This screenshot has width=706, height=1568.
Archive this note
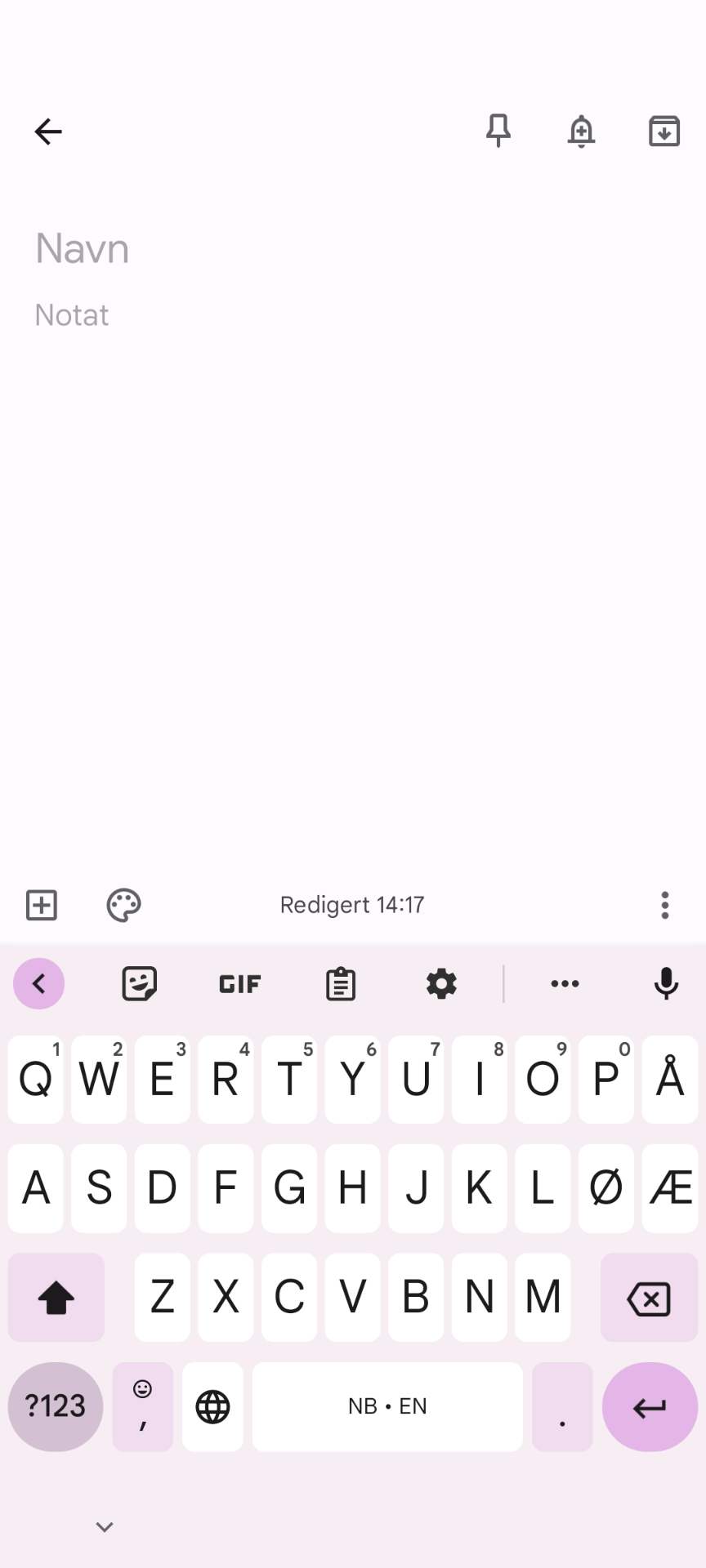coord(664,131)
